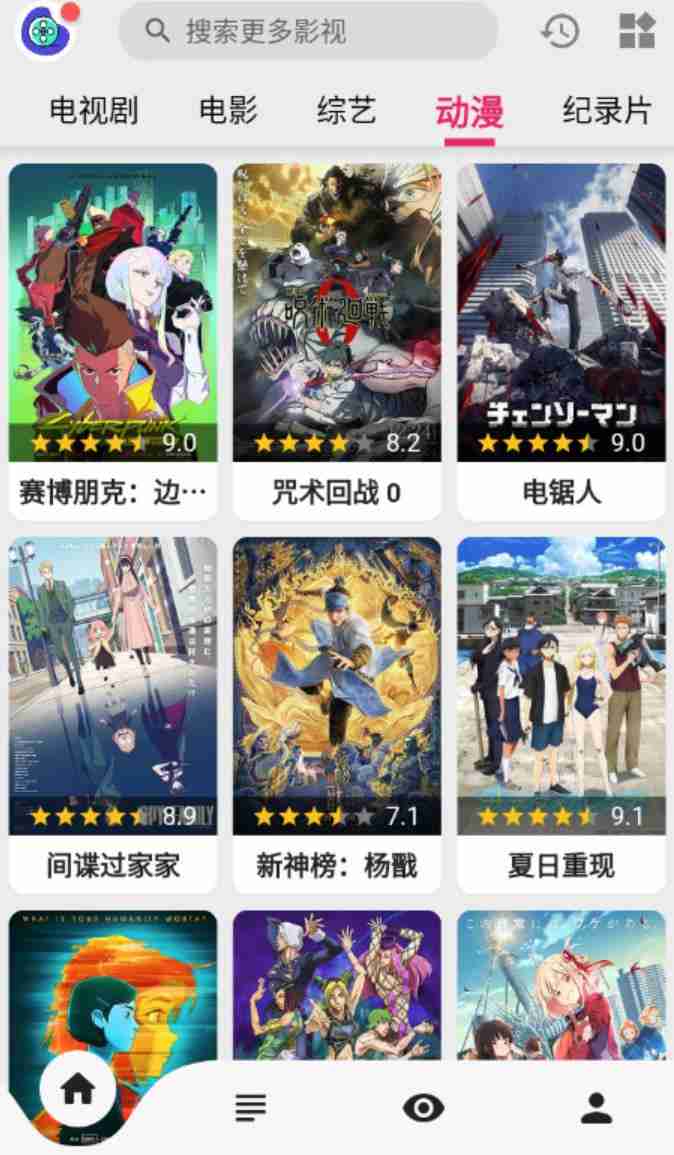Open the category grid icon
The width and height of the screenshot is (674, 1155).
pos(637,31)
